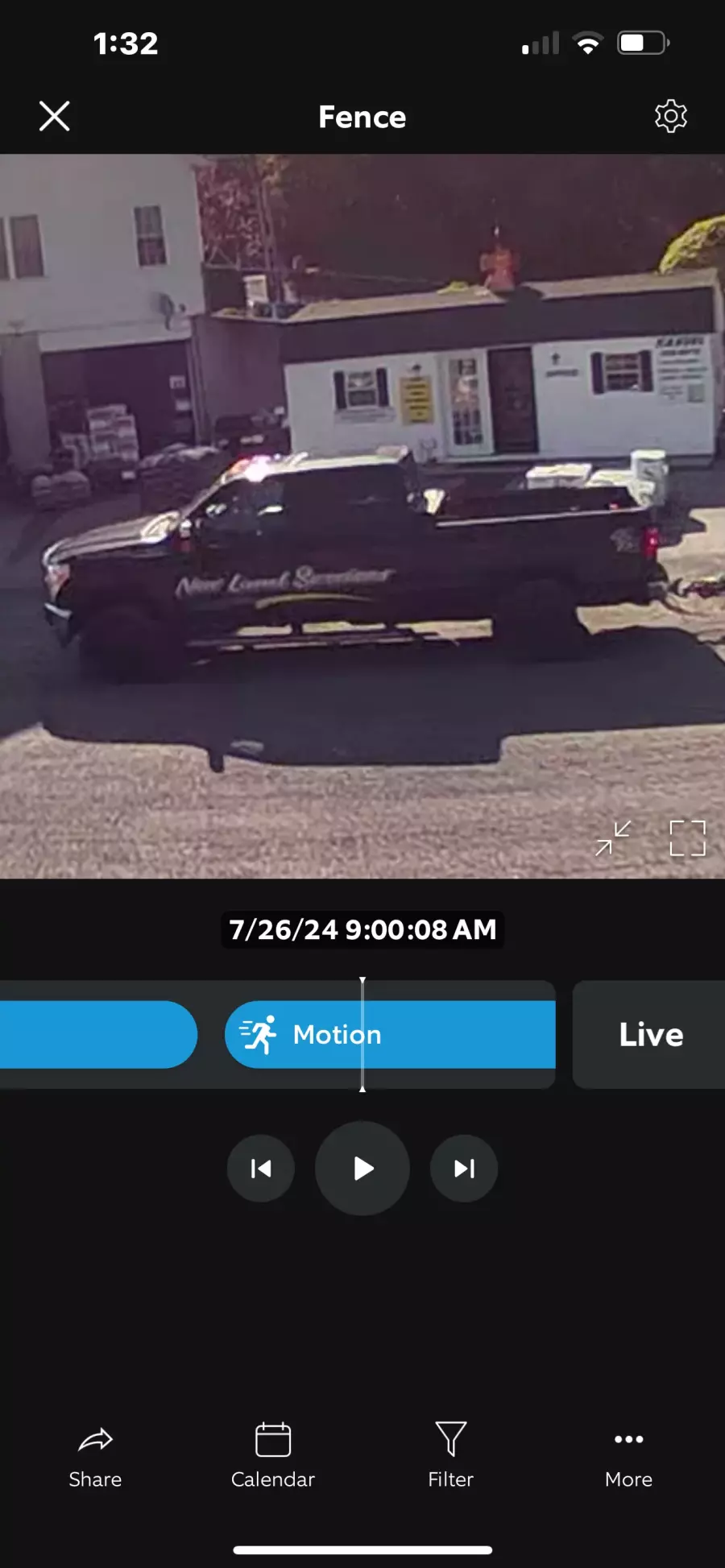Open the More options menu
The image size is (725, 1568).
point(628,1455)
